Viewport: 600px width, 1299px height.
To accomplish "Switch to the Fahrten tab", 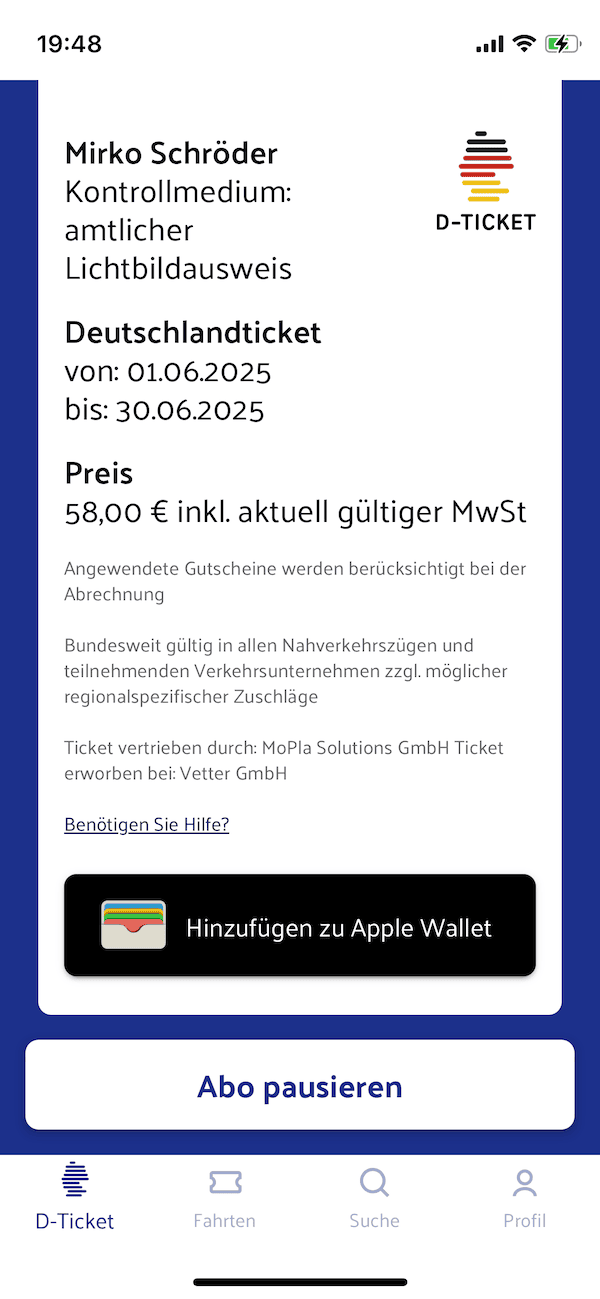I will tap(225, 1197).
